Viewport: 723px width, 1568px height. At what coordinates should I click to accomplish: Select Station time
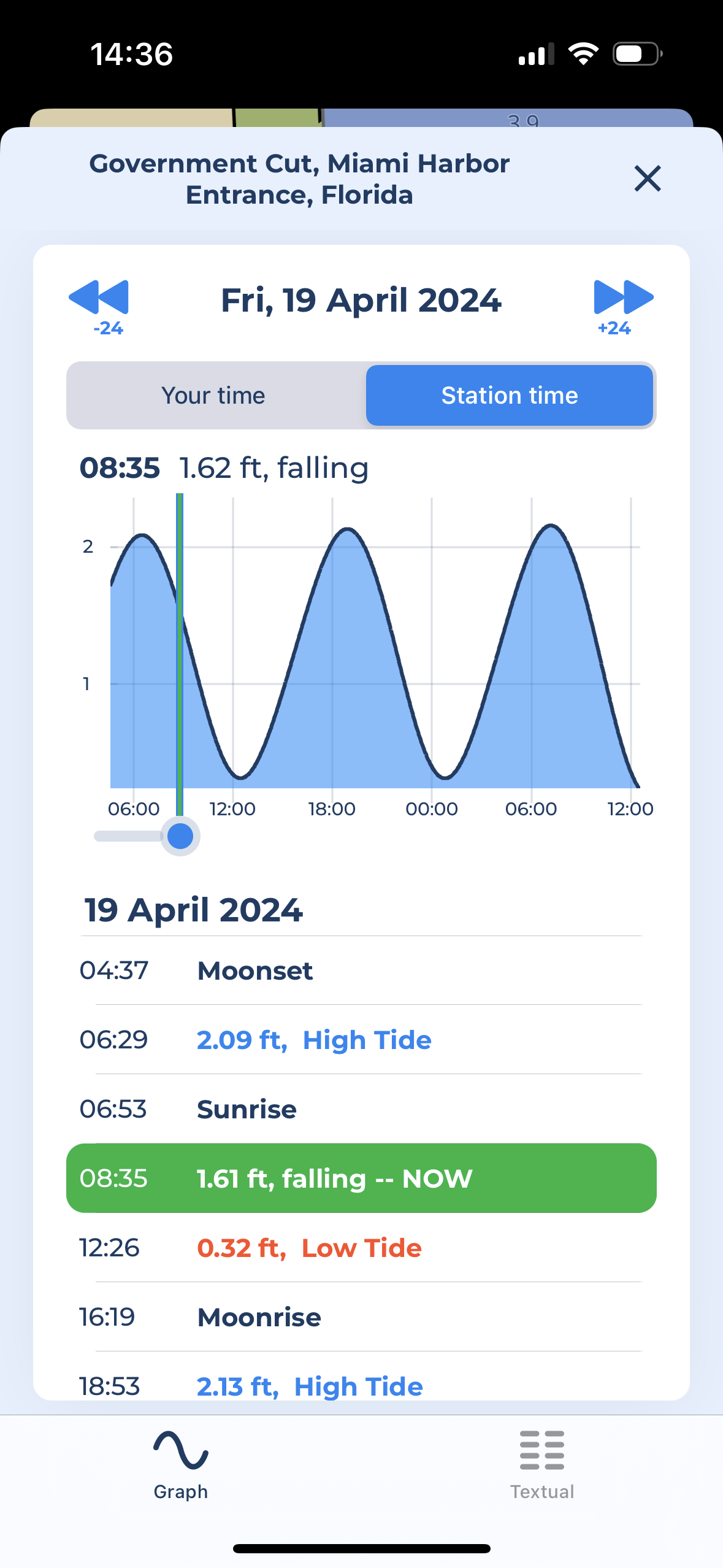(509, 396)
